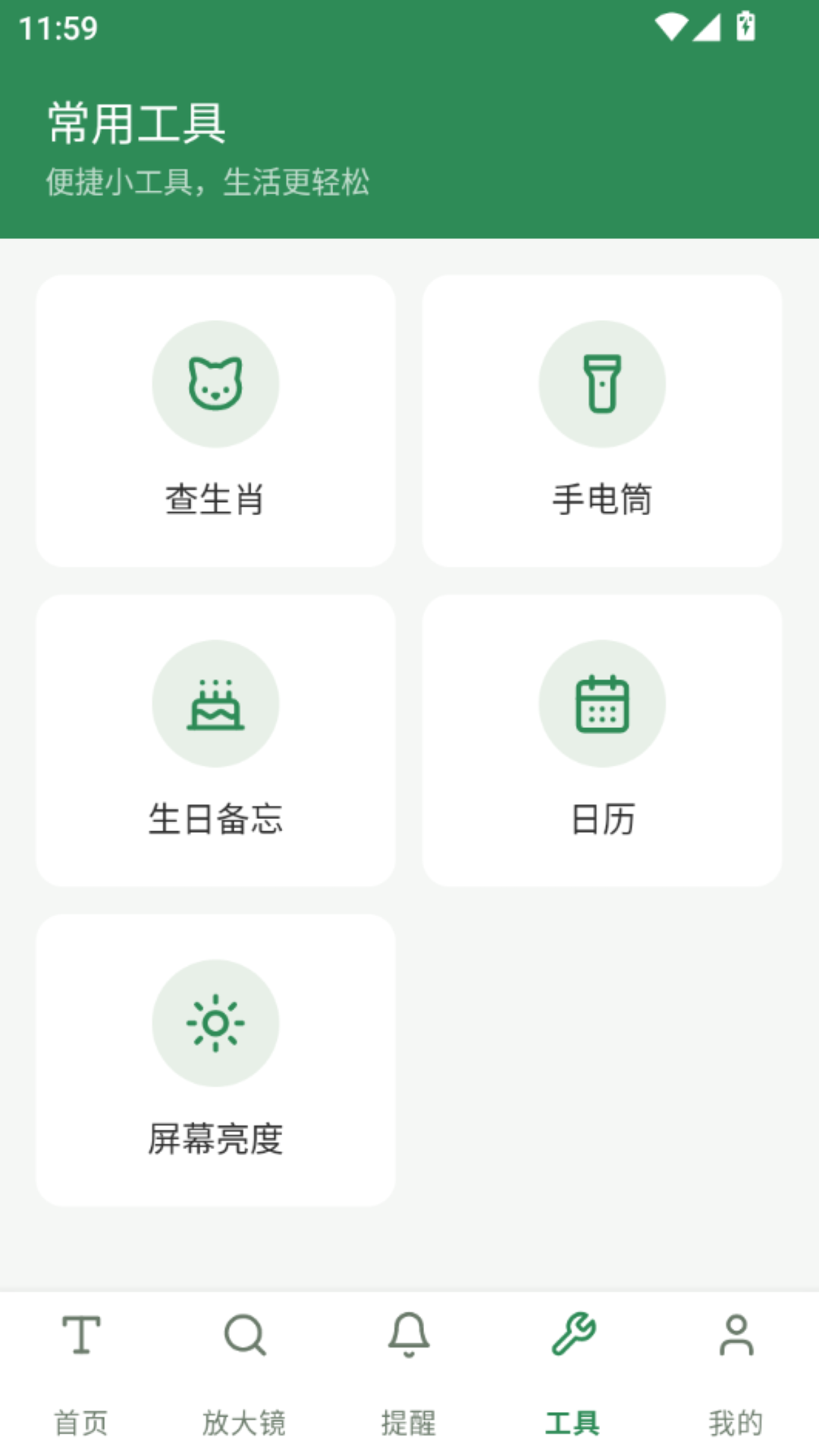Open the calendar icon in 日历 card

(x=603, y=704)
